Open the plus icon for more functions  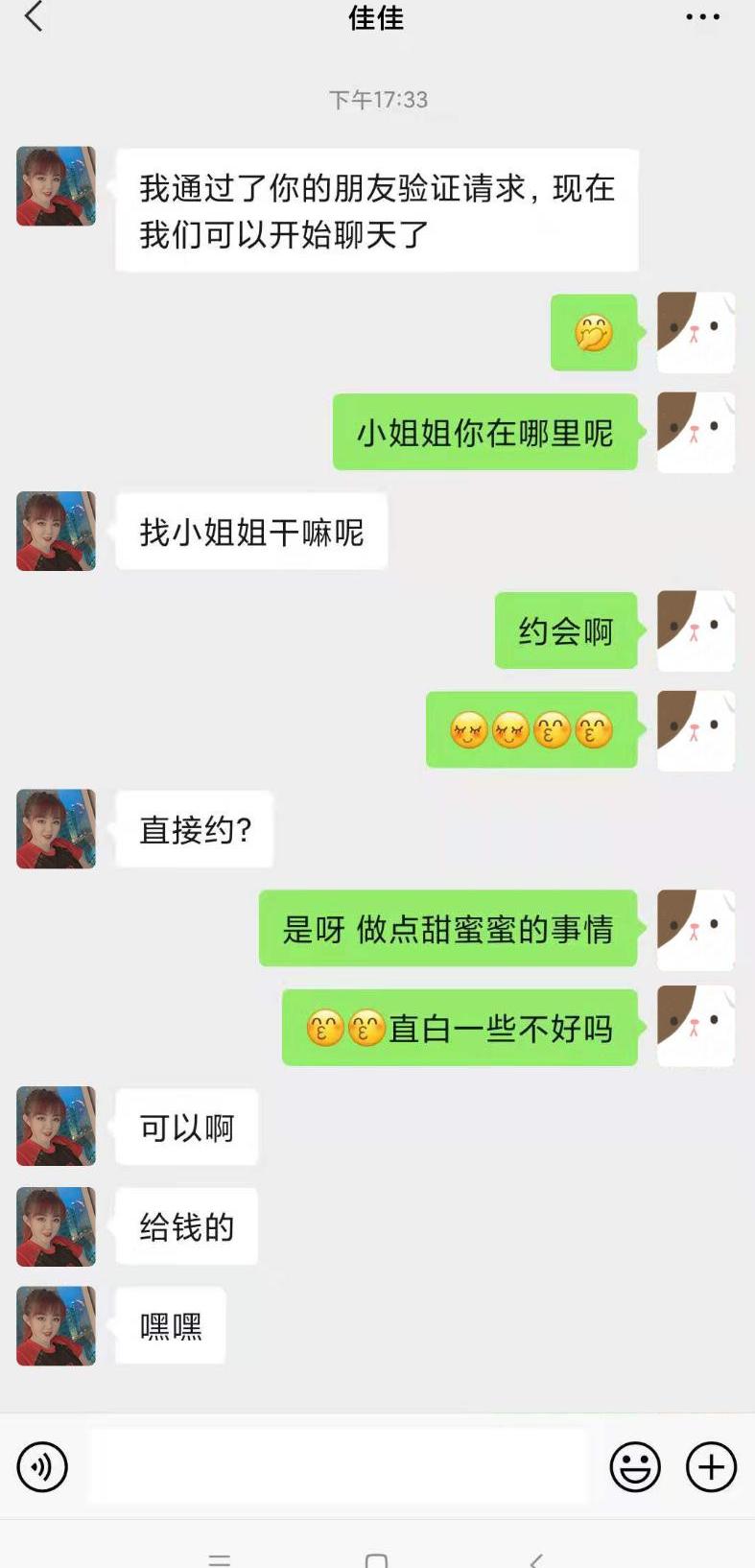[709, 1466]
